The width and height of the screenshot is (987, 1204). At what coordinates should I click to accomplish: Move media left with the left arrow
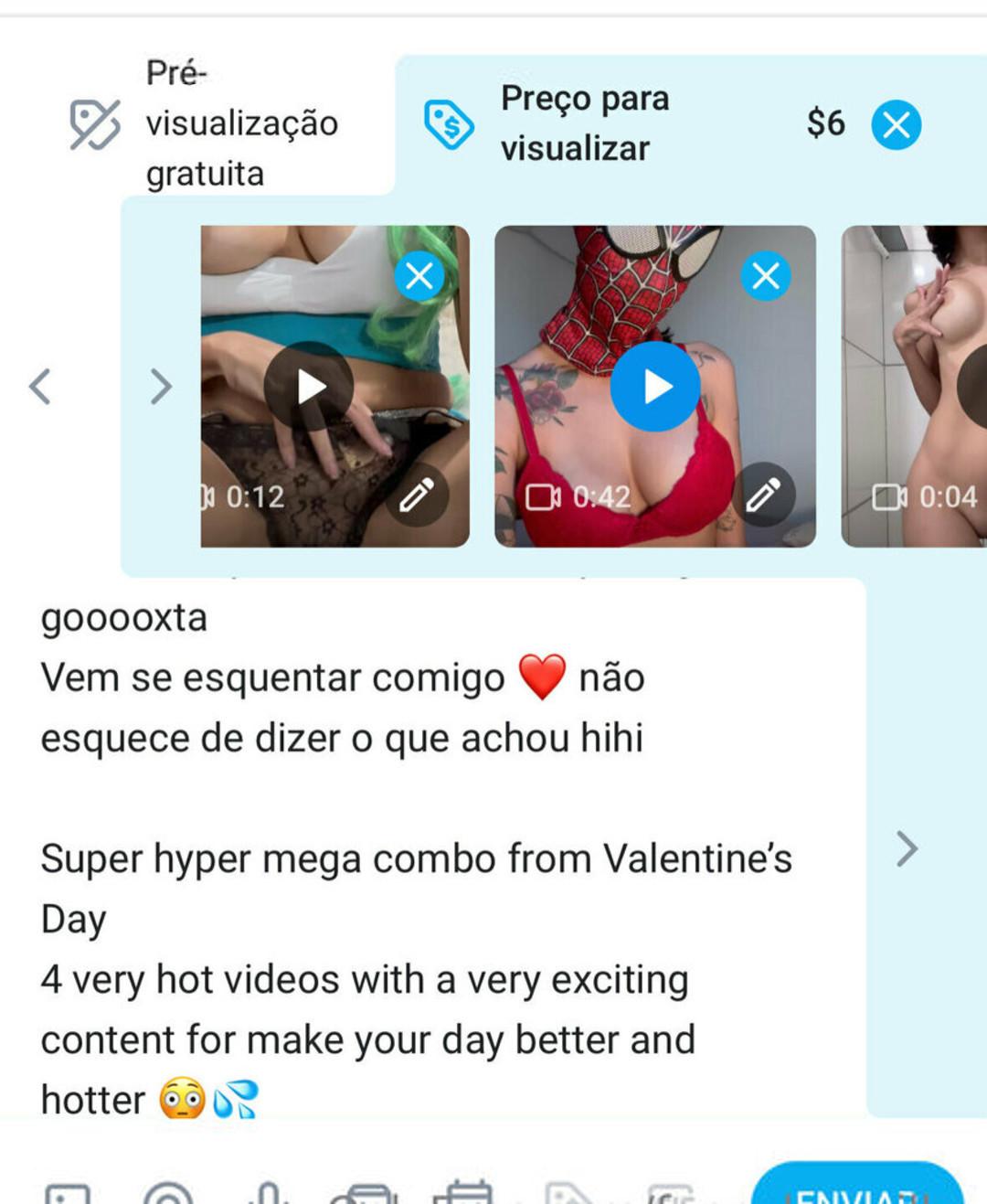[x=40, y=386]
